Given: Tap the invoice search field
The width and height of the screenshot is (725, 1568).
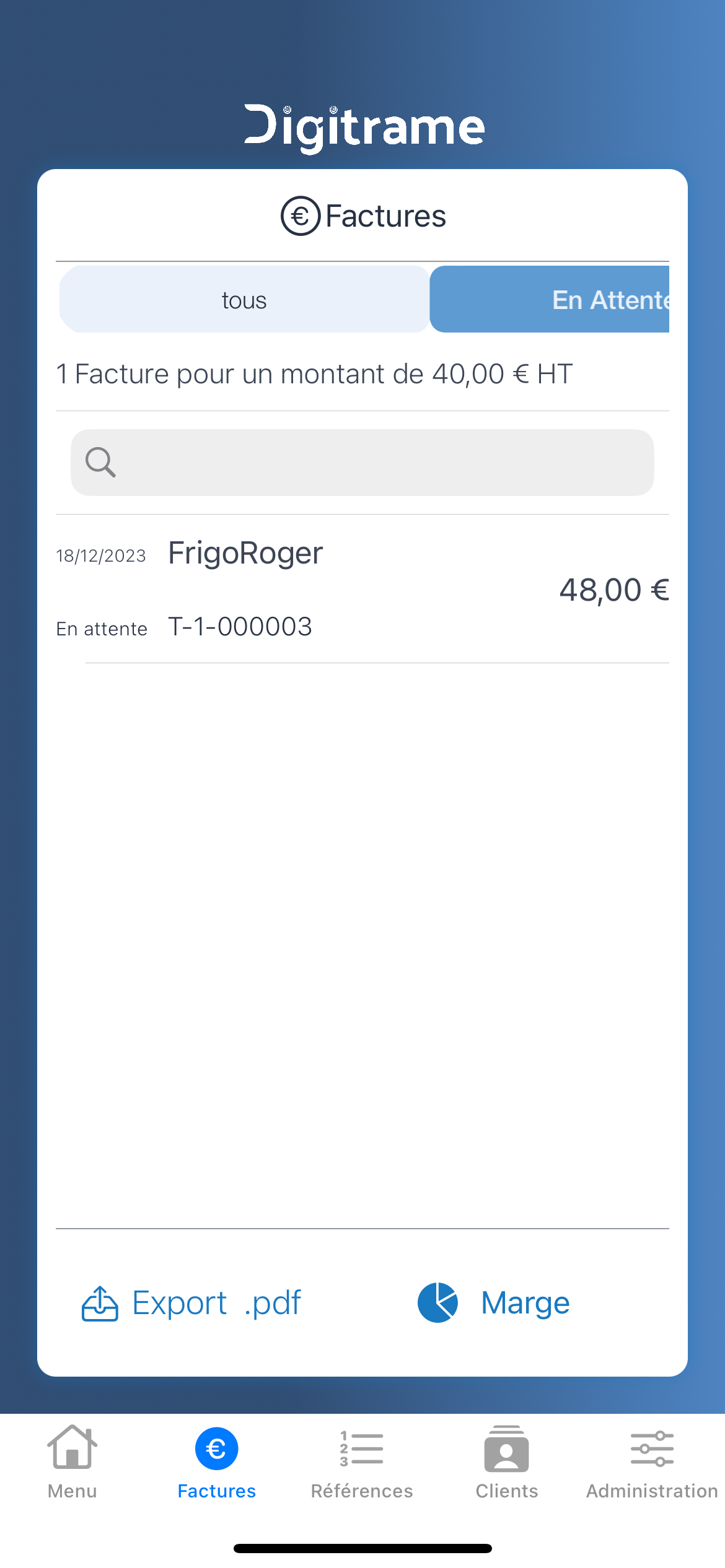Looking at the screenshot, I should click(x=362, y=463).
